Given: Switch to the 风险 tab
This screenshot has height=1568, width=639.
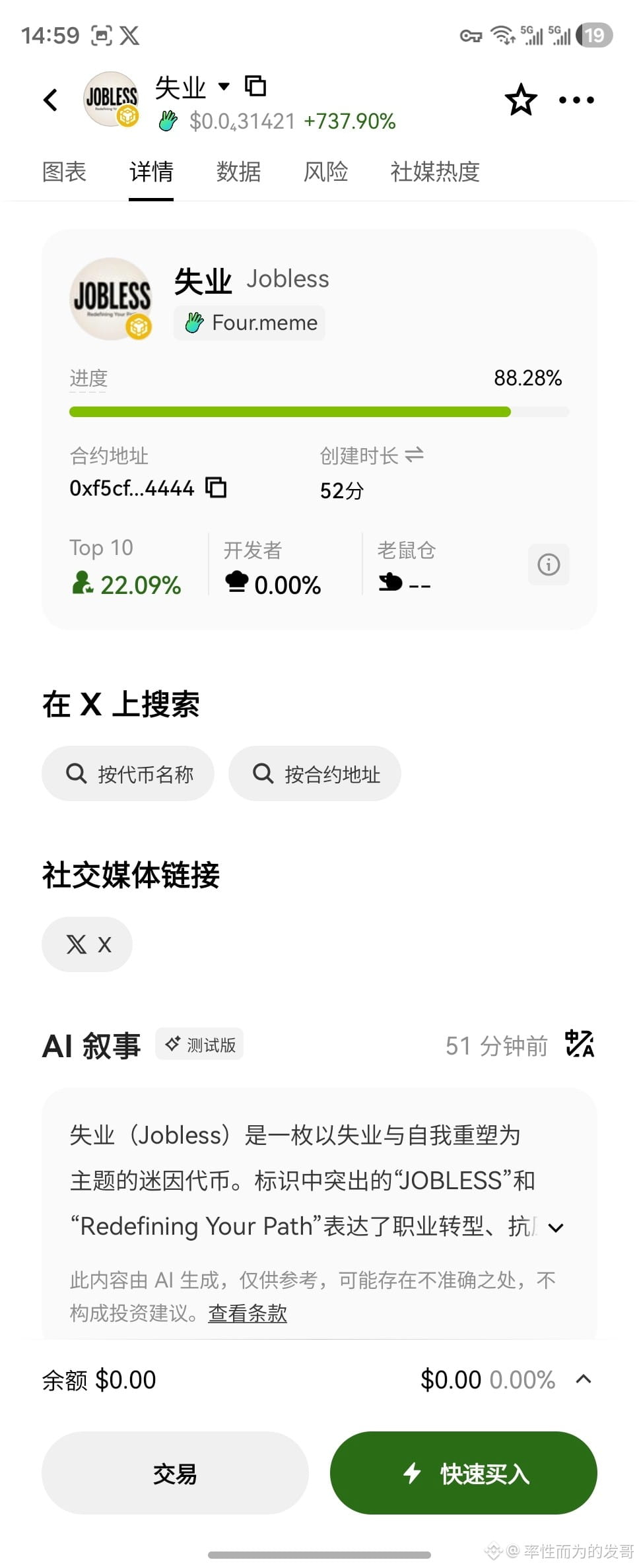Looking at the screenshot, I should pos(325,172).
